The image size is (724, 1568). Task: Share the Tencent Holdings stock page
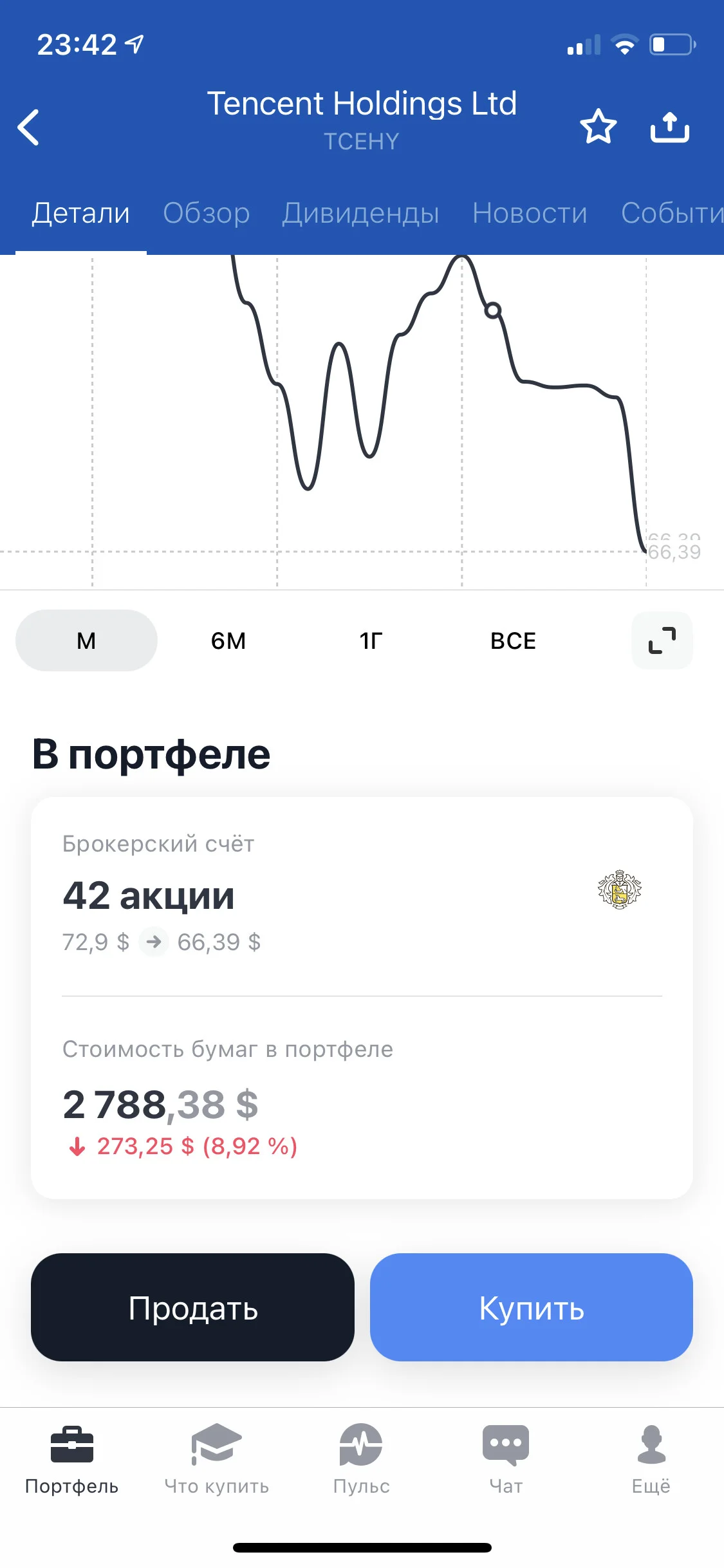[x=669, y=126]
